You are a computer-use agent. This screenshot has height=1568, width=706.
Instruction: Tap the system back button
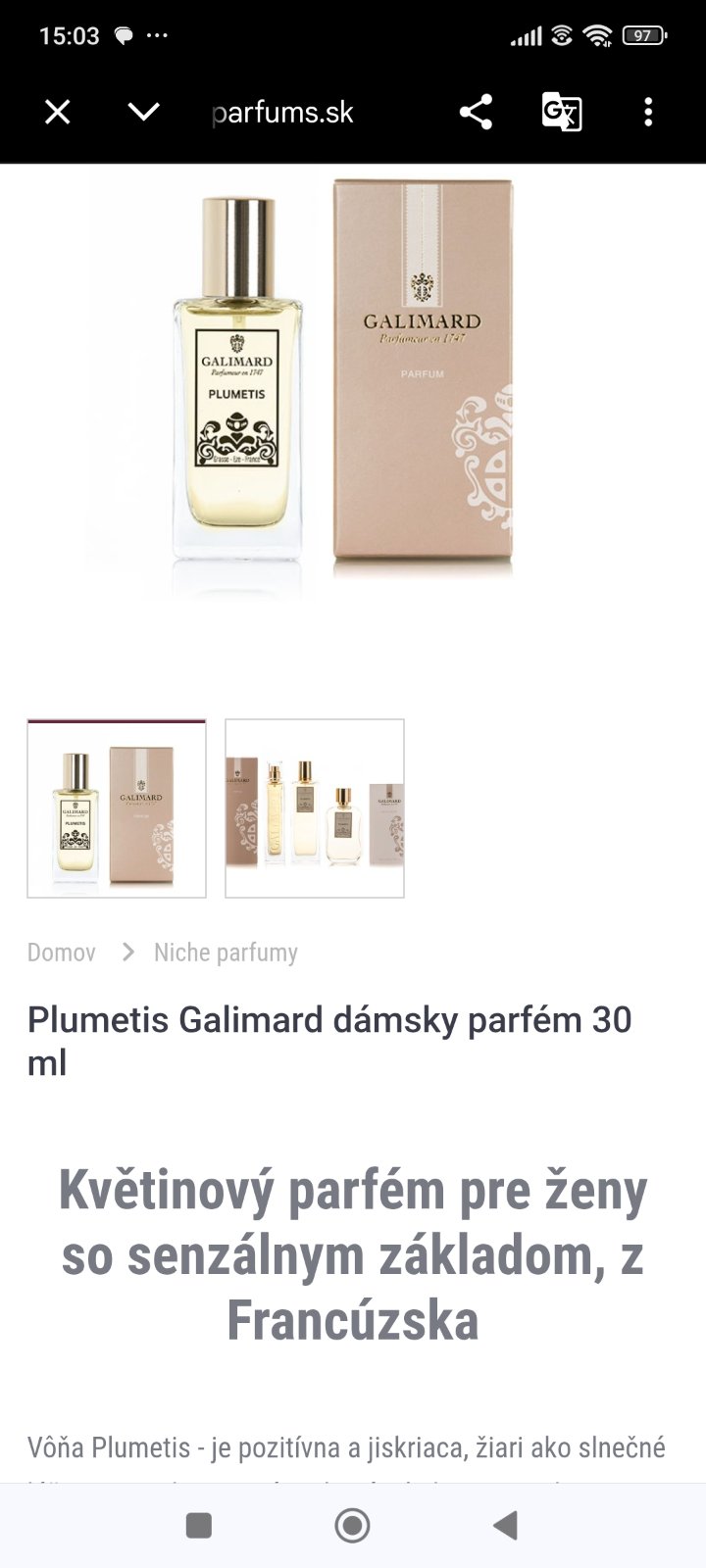tap(506, 1525)
